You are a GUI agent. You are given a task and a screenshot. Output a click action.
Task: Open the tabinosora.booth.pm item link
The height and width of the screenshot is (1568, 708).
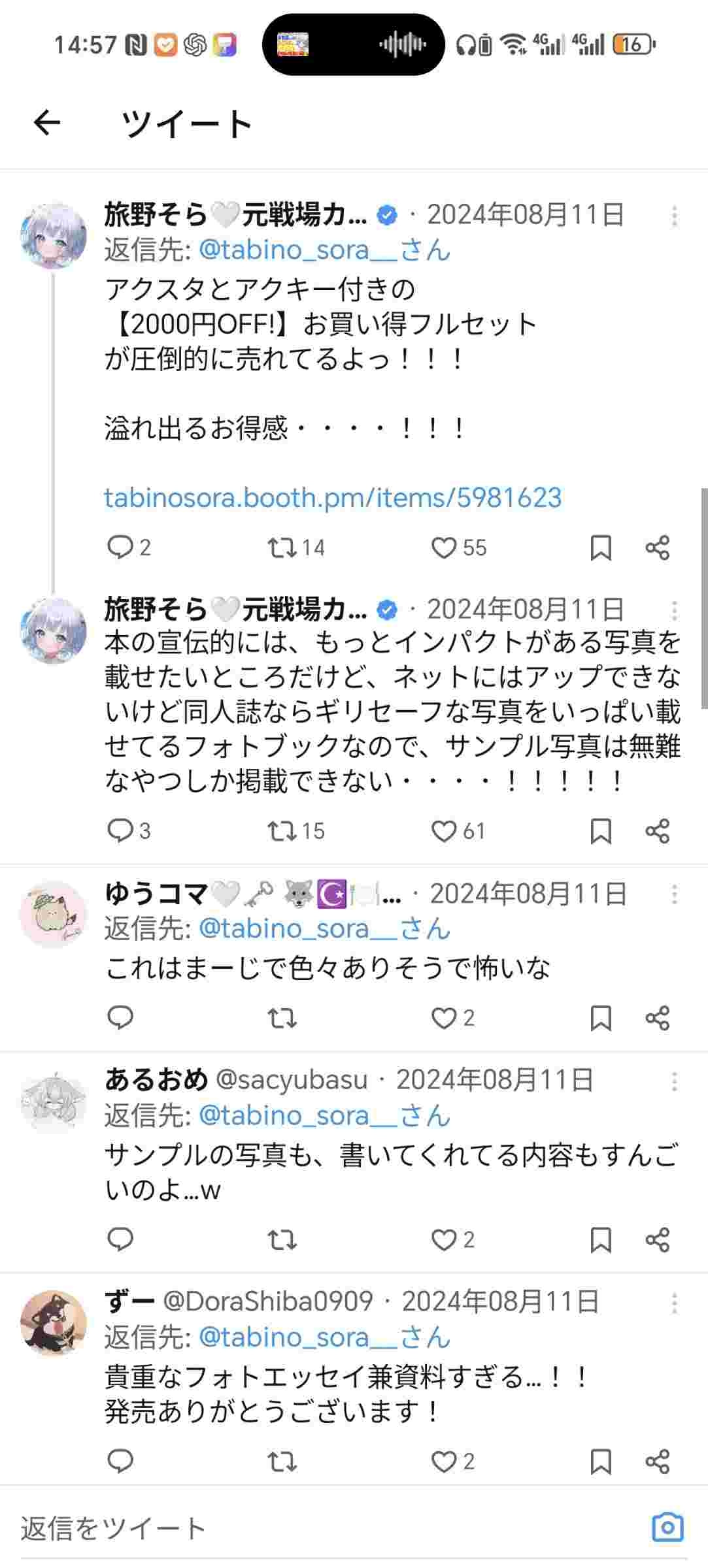click(x=332, y=498)
